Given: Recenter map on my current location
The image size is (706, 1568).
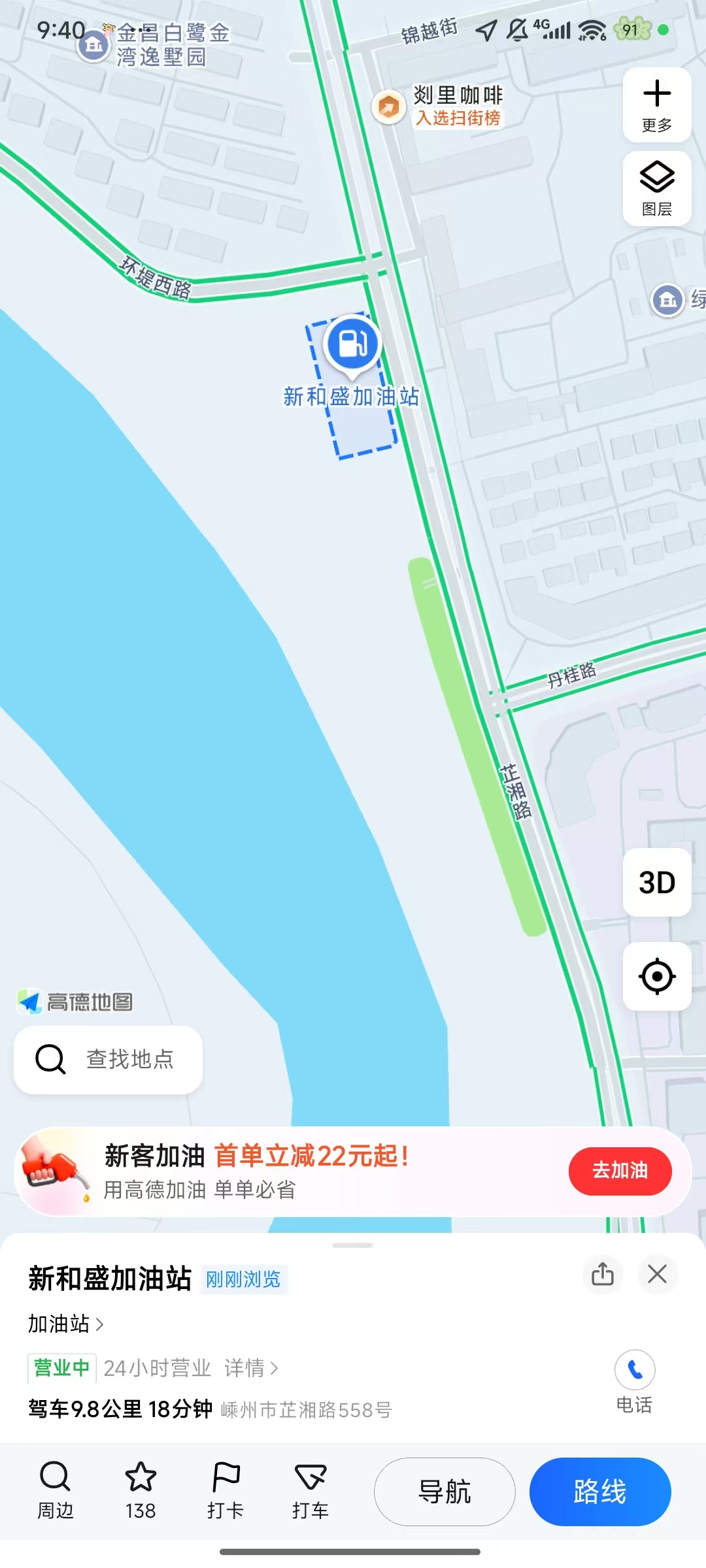Looking at the screenshot, I should (656, 977).
